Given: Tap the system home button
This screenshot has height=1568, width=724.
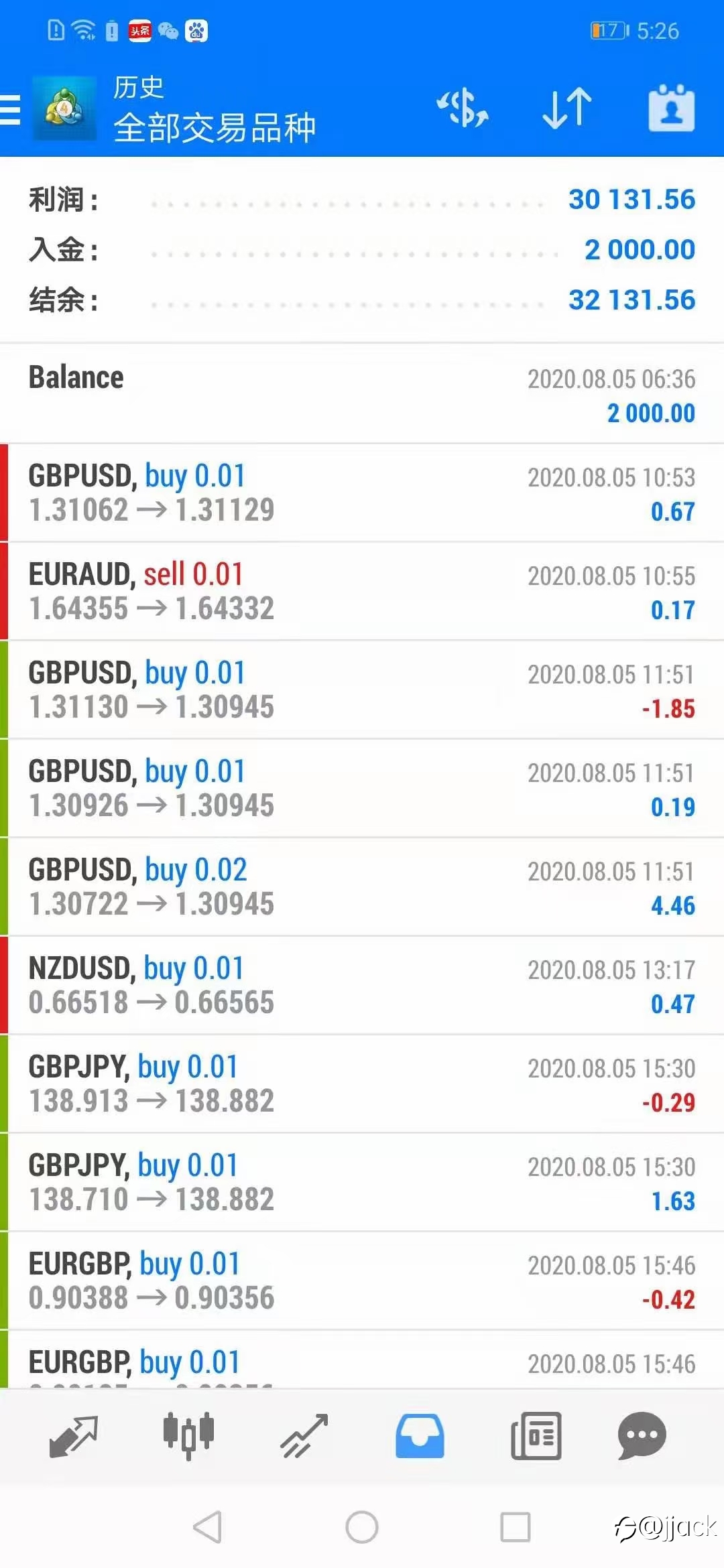Looking at the screenshot, I should pyautogui.click(x=362, y=1527).
